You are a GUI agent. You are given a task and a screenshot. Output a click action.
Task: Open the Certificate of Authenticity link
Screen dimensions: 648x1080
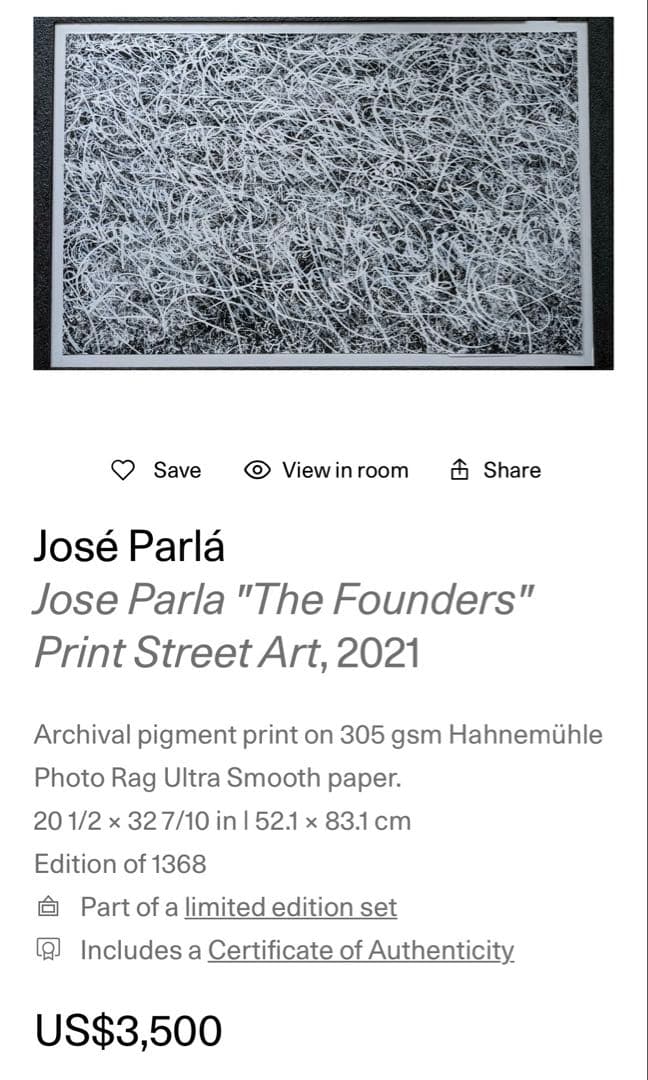[361, 951]
